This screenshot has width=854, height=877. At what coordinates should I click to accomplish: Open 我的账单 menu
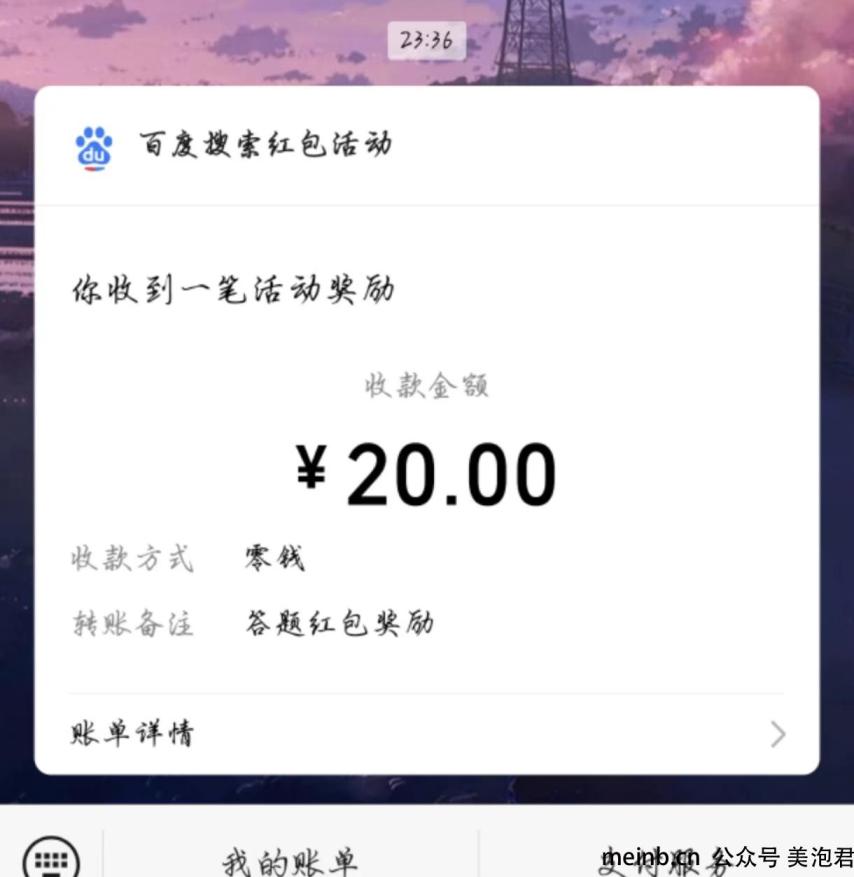pyautogui.click(x=290, y=858)
